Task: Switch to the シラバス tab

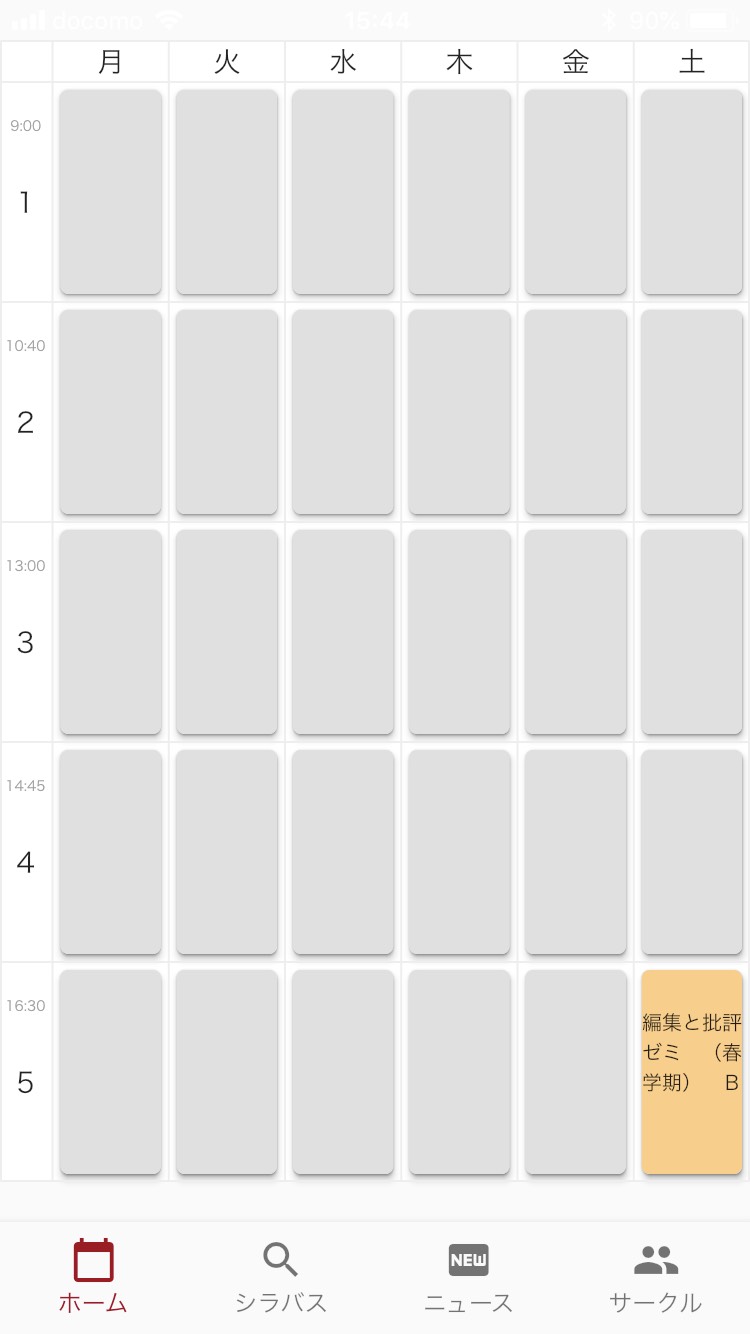Action: point(281,1277)
